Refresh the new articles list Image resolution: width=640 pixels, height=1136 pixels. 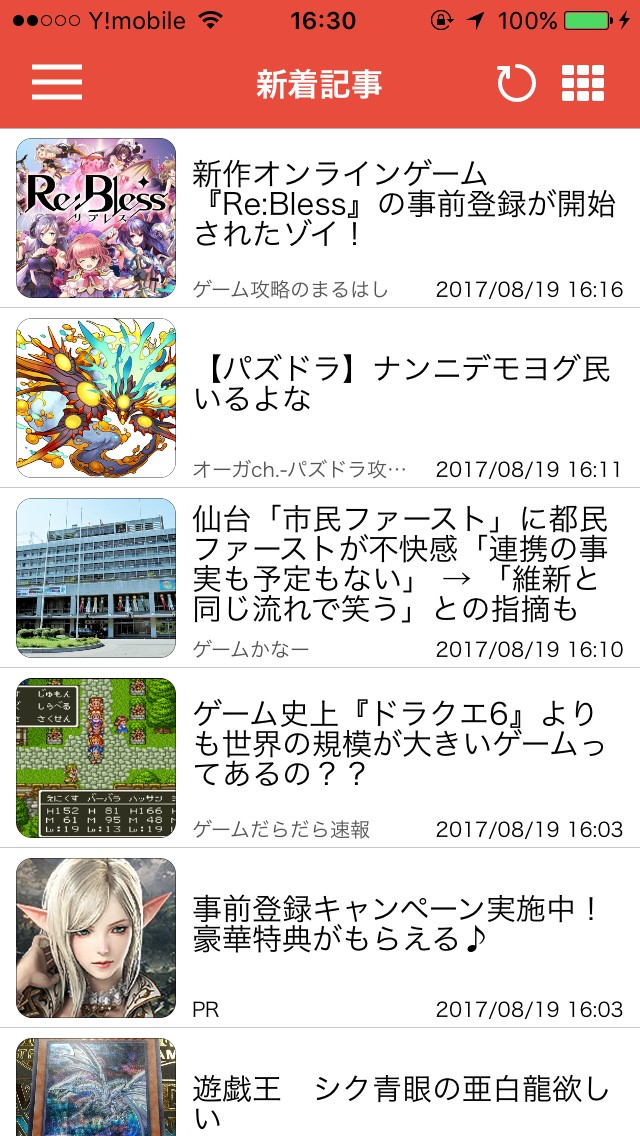[x=516, y=84]
